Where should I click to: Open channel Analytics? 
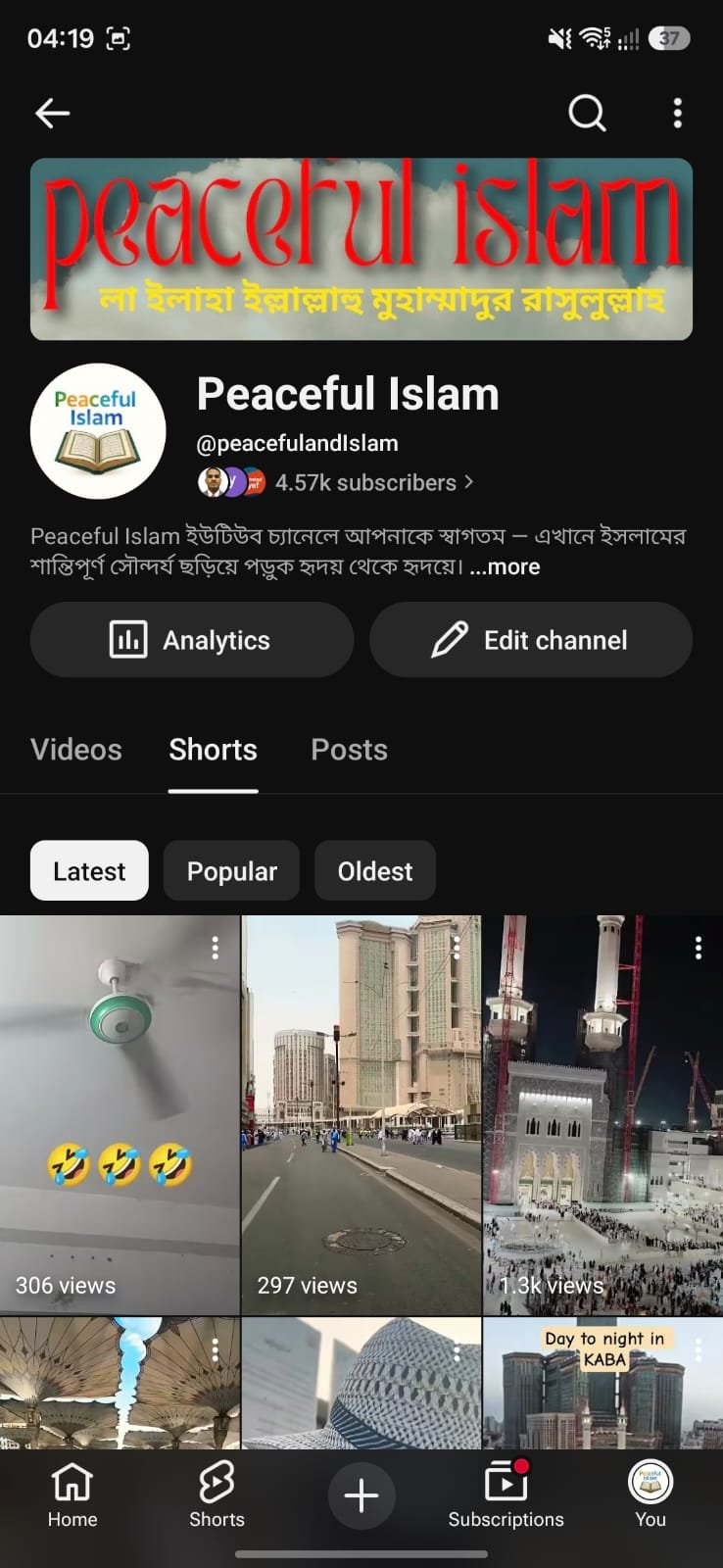[192, 640]
